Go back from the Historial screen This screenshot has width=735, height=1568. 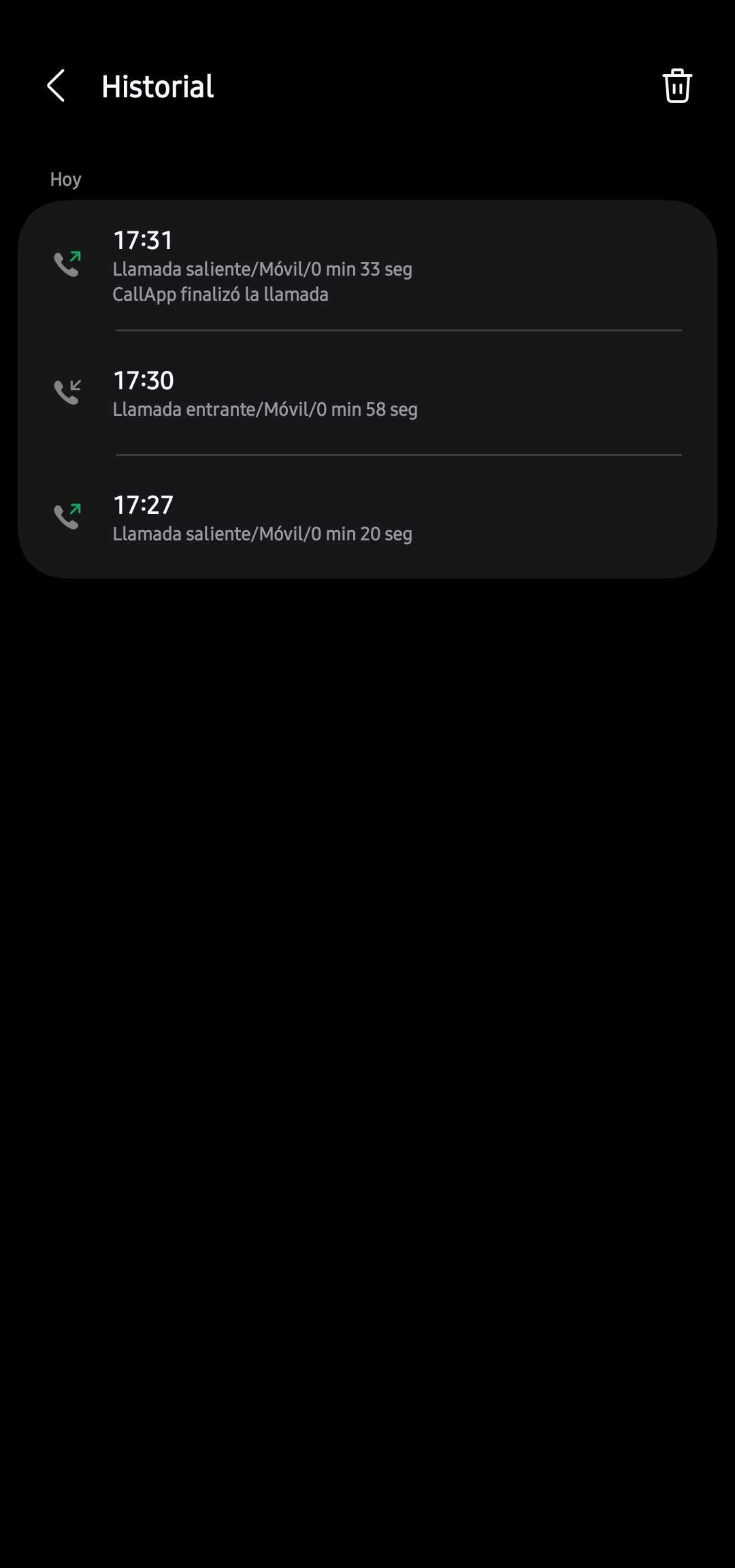tap(56, 86)
